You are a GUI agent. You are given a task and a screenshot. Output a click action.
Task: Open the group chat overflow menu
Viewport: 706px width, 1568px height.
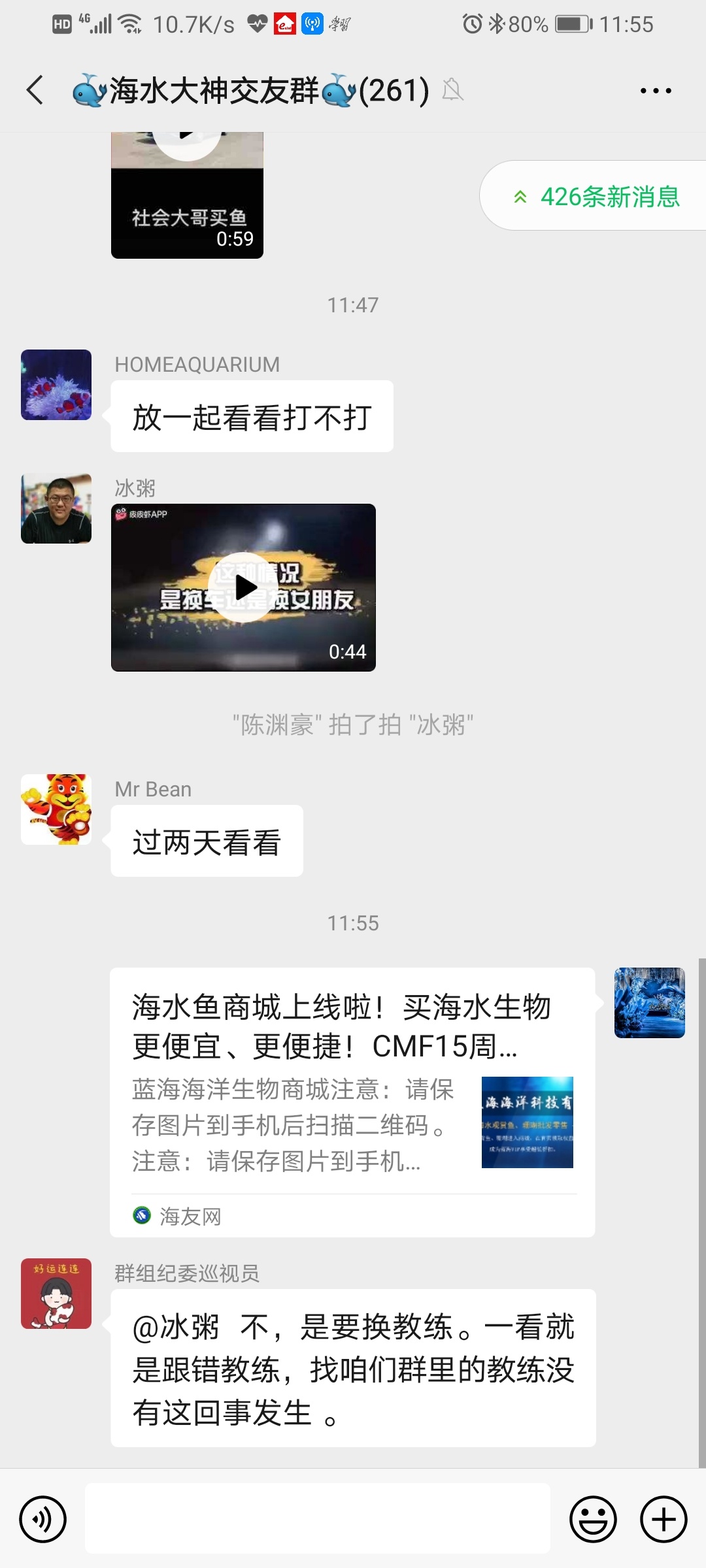coord(655,91)
